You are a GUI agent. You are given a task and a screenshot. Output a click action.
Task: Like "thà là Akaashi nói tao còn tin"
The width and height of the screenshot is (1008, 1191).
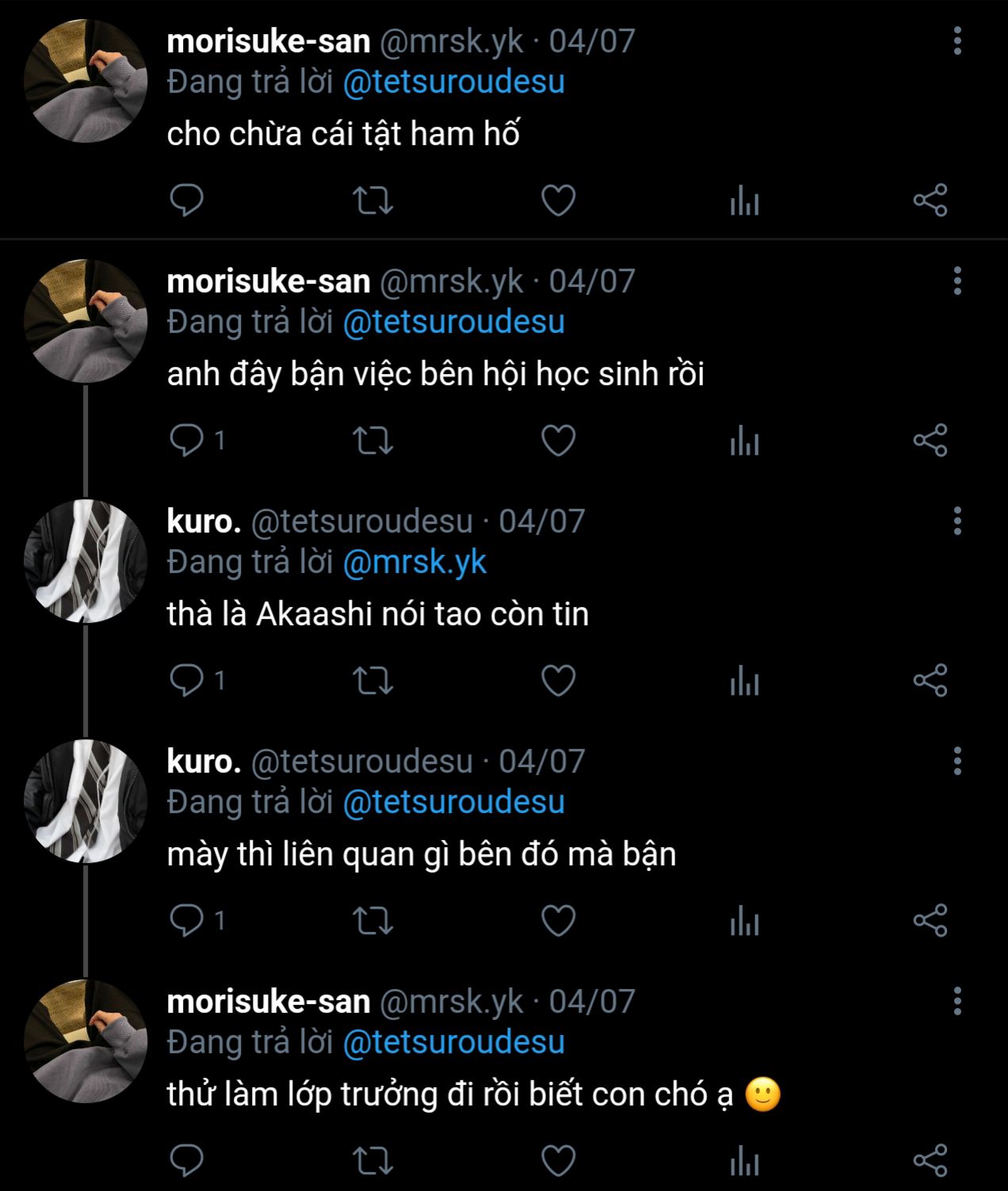(x=558, y=680)
